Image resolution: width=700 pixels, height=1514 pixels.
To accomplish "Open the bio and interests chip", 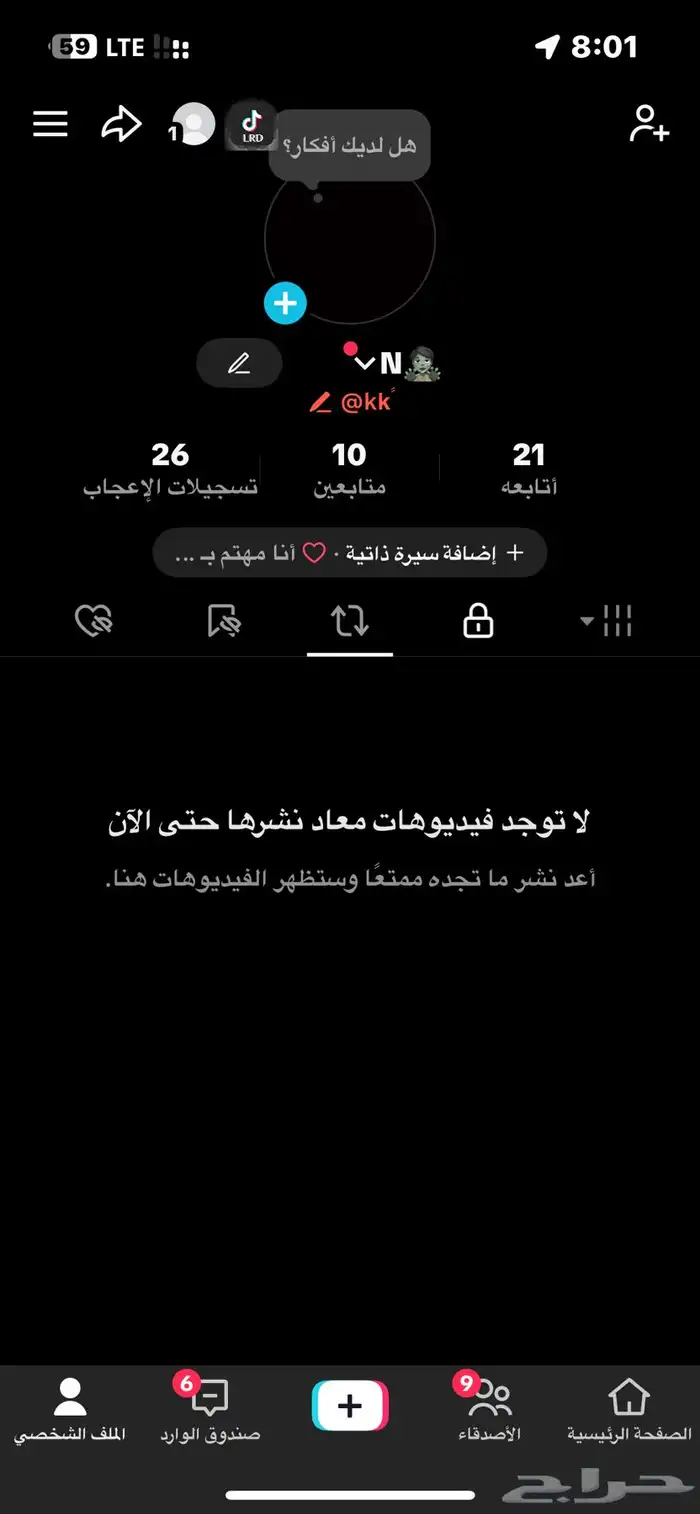I will tap(350, 553).
